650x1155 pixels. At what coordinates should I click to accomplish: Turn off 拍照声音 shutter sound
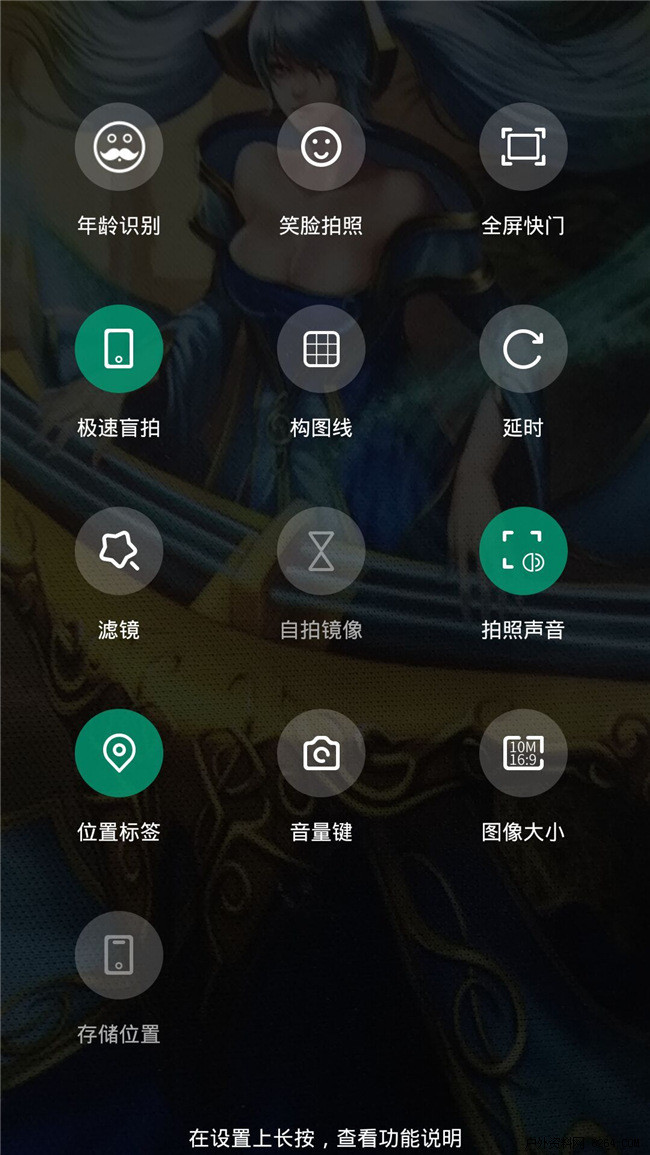click(x=523, y=551)
